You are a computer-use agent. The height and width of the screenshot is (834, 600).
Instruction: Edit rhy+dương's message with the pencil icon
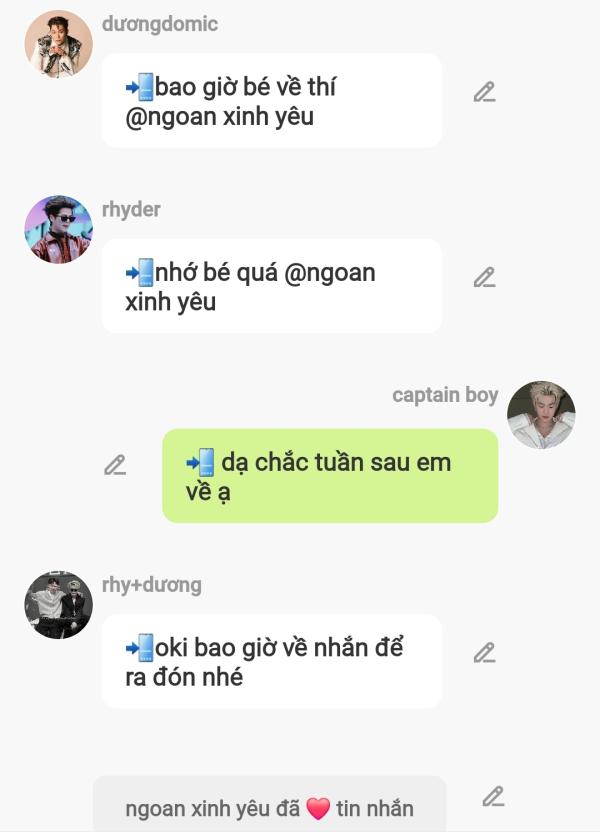pos(484,653)
